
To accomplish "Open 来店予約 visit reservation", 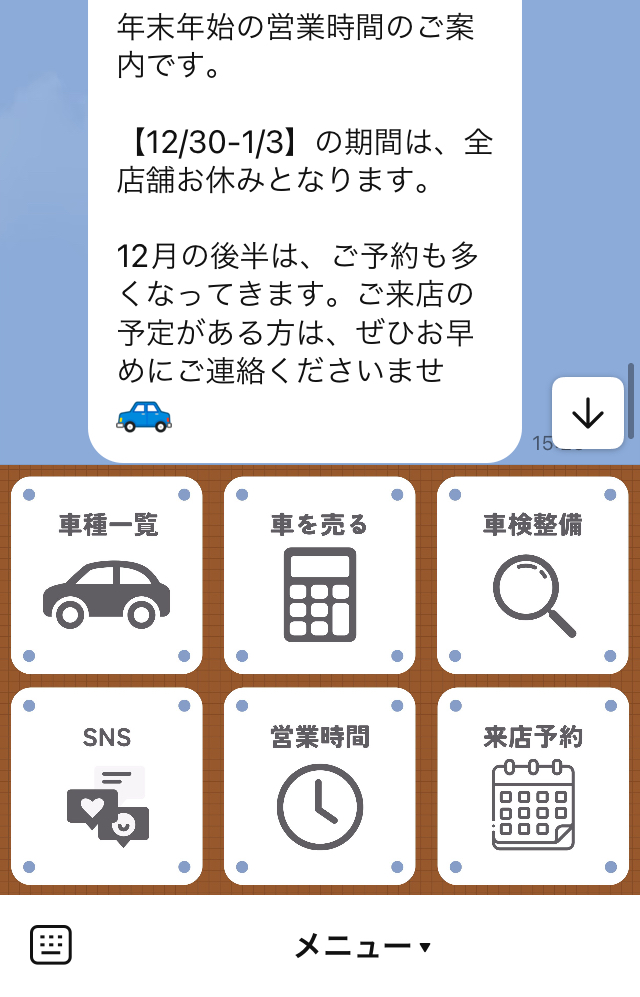I will pyautogui.click(x=532, y=787).
